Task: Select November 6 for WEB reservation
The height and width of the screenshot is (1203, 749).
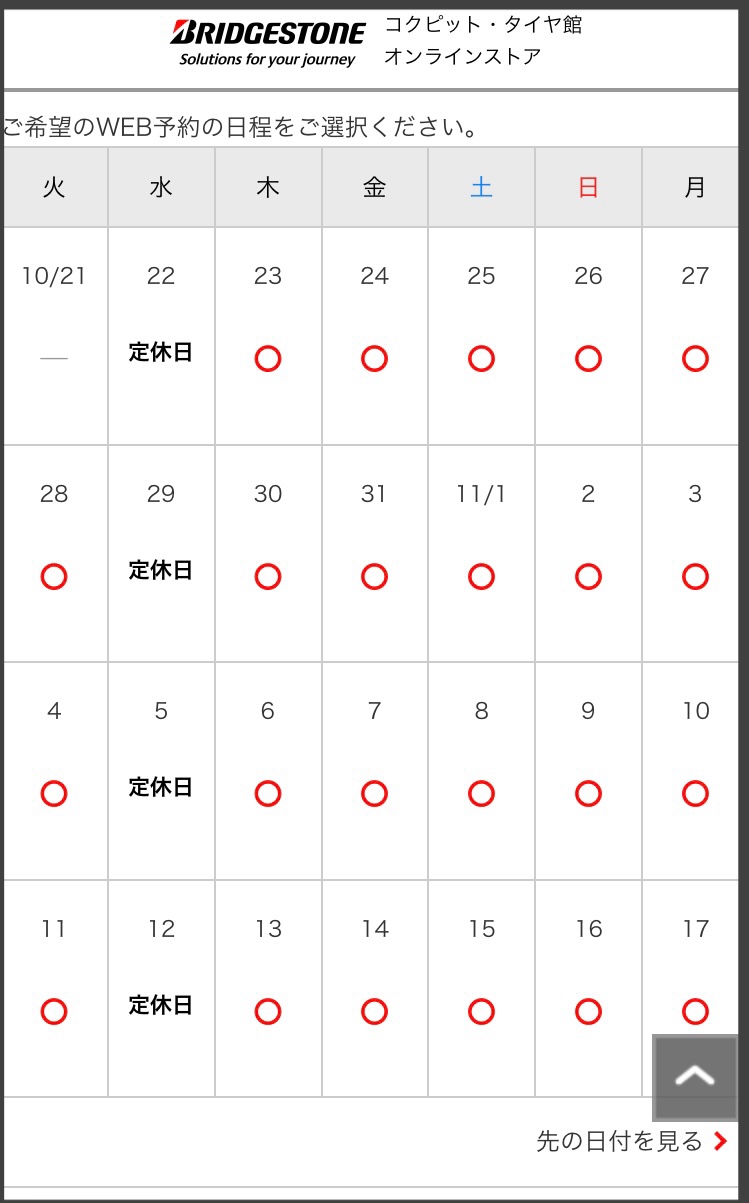Action: tap(267, 793)
